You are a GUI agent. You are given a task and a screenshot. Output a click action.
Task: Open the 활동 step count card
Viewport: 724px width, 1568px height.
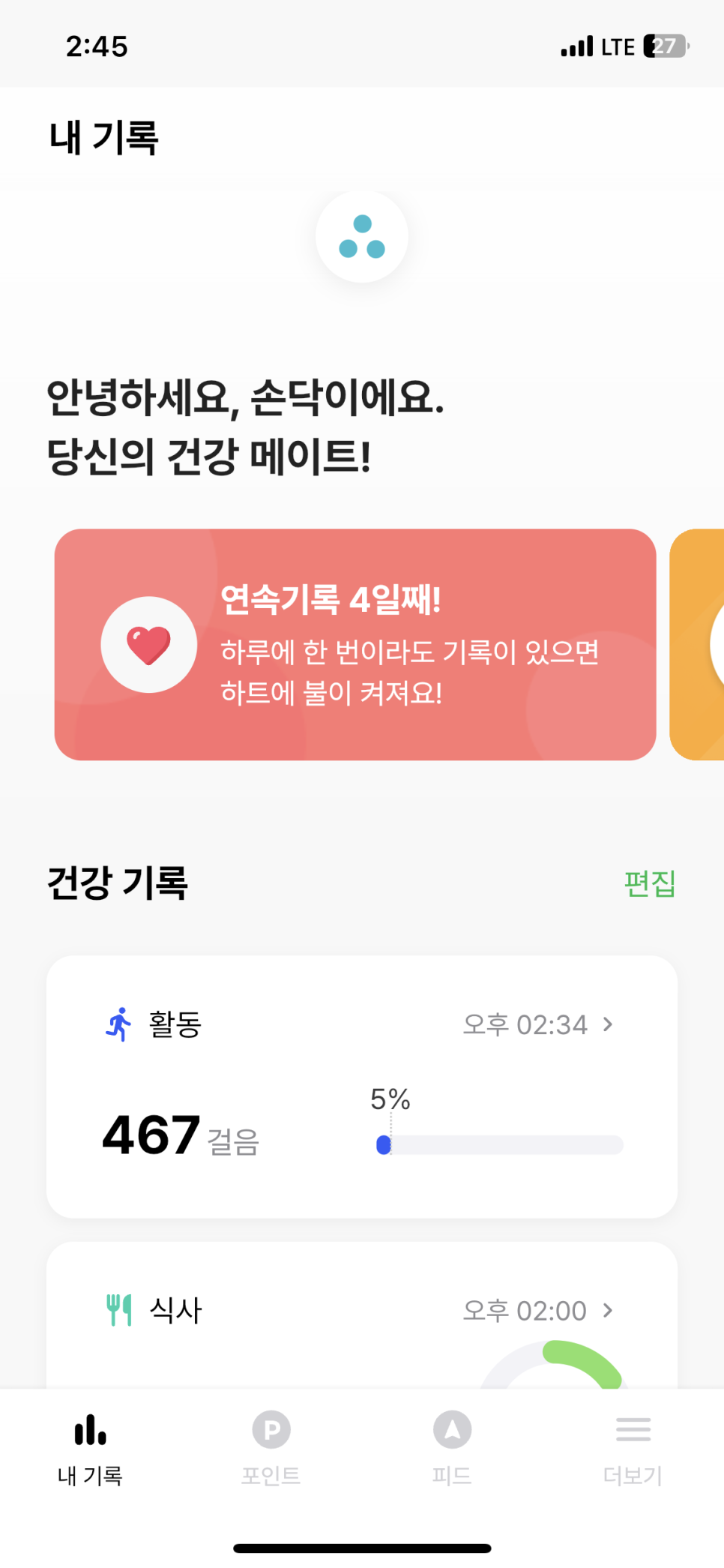(362, 1087)
